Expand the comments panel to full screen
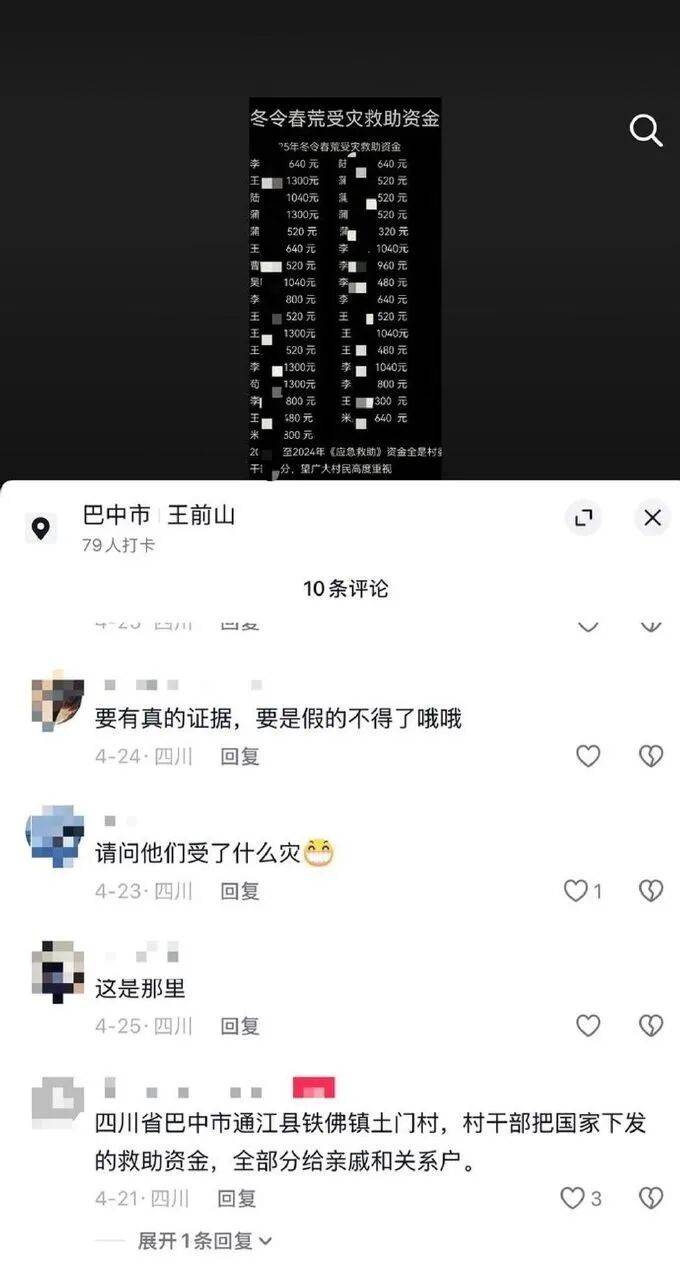The width and height of the screenshot is (680, 1277). pos(583,517)
